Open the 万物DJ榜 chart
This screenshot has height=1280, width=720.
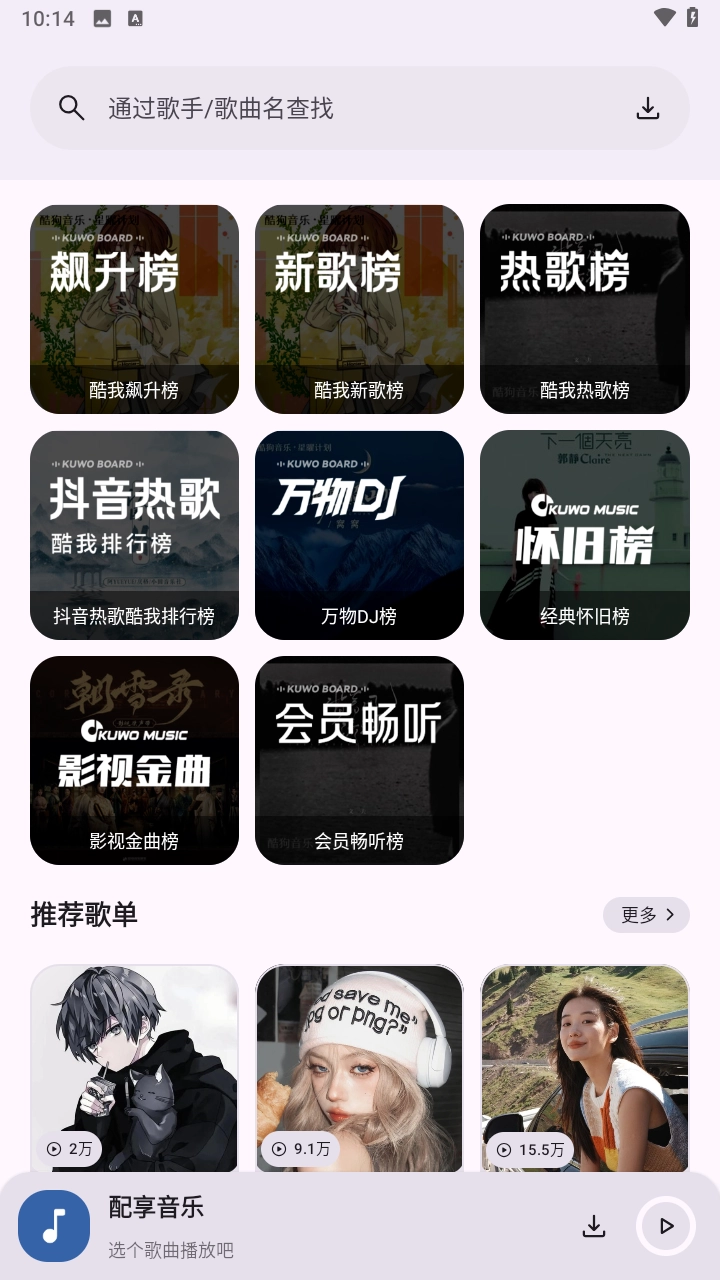[x=359, y=535]
